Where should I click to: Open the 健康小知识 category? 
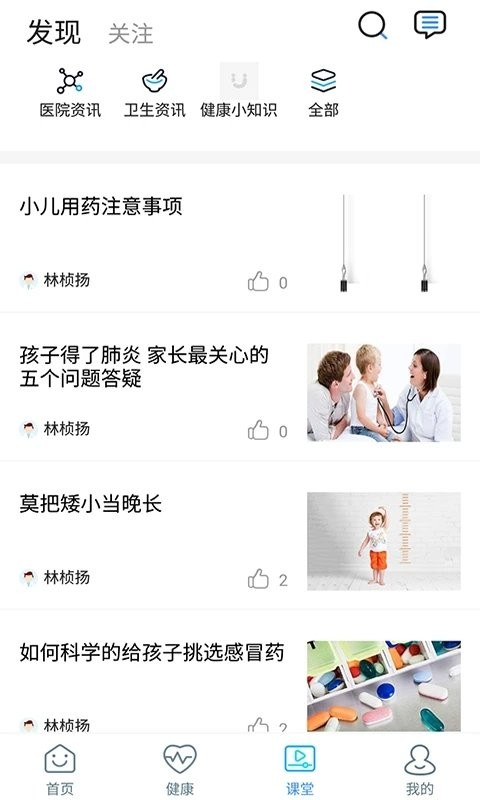coord(239,92)
